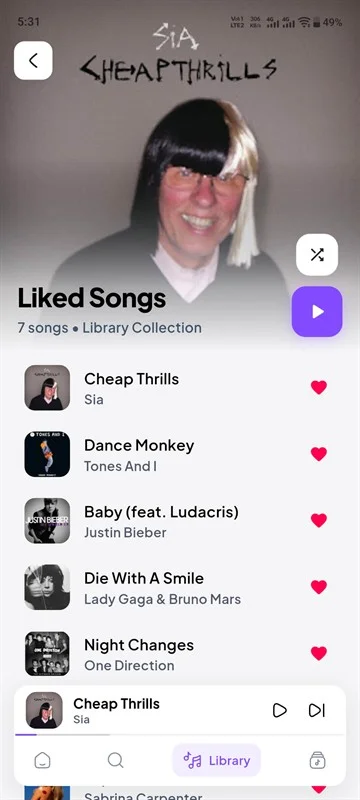360x800 pixels.
Task: Remove Dance Monkey from liked songs
Action: click(319, 454)
